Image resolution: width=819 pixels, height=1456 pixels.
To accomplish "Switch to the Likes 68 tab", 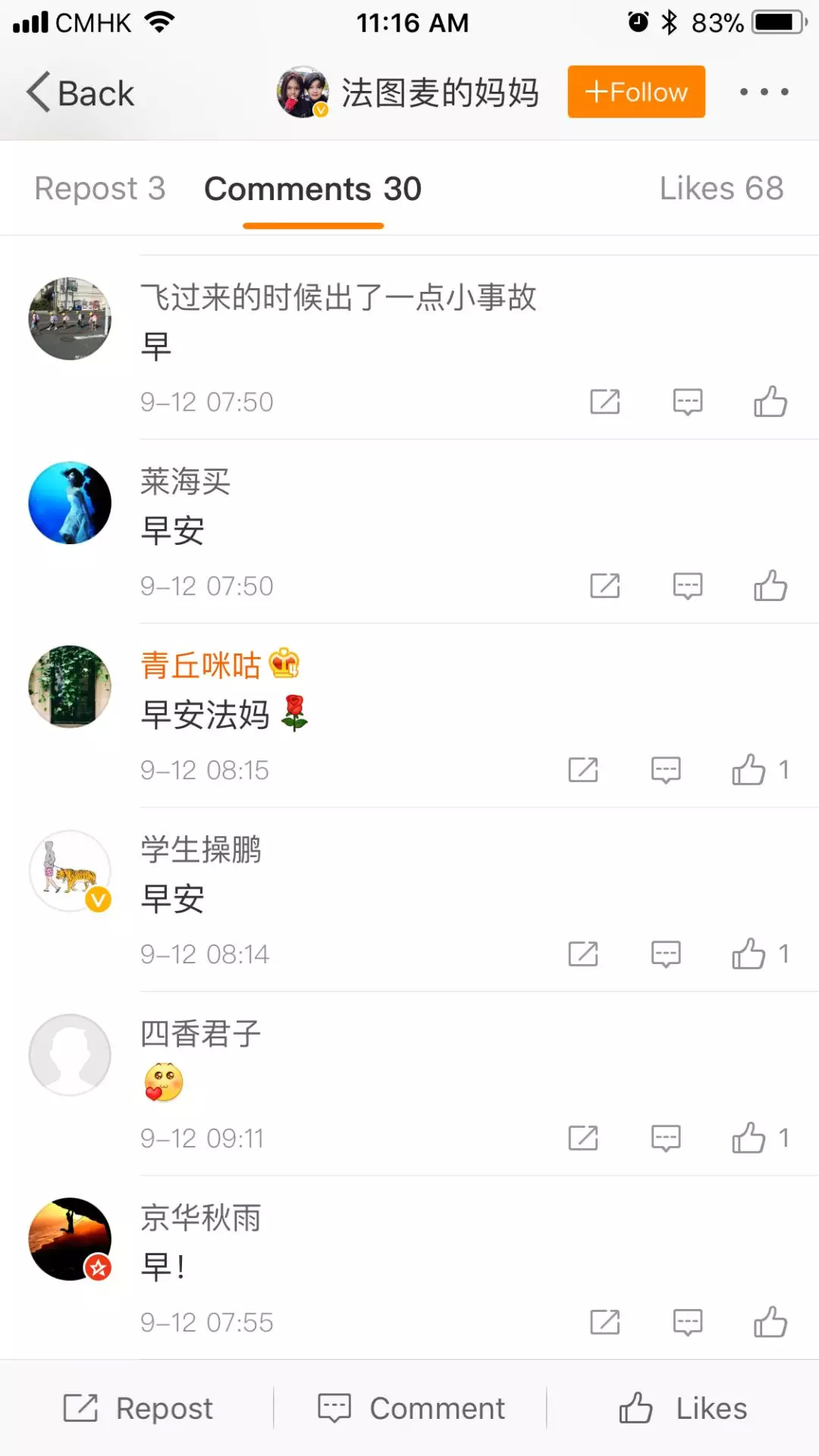I will pos(720,189).
